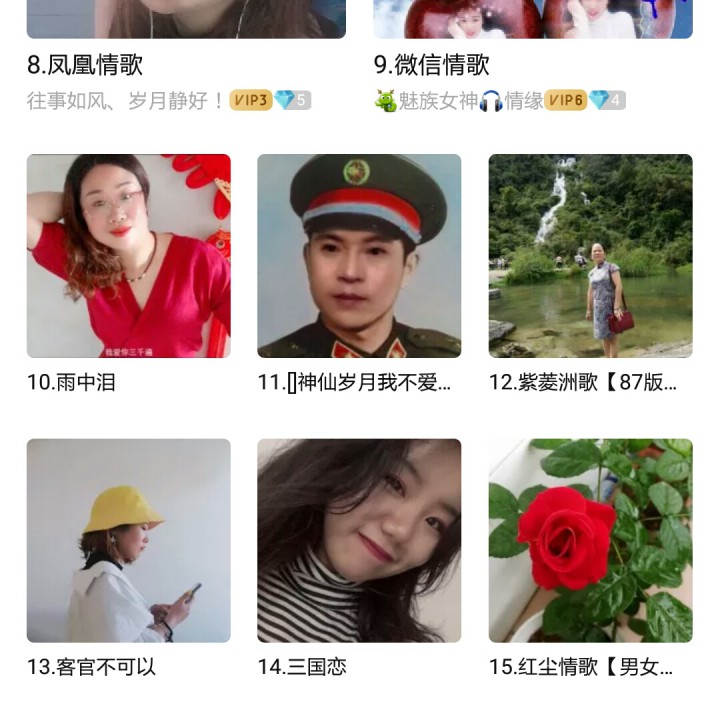Screen dimensions: 720x720
Task: Tap the 15.红尘情歌【男女 rose tile
Action: [x=591, y=540]
